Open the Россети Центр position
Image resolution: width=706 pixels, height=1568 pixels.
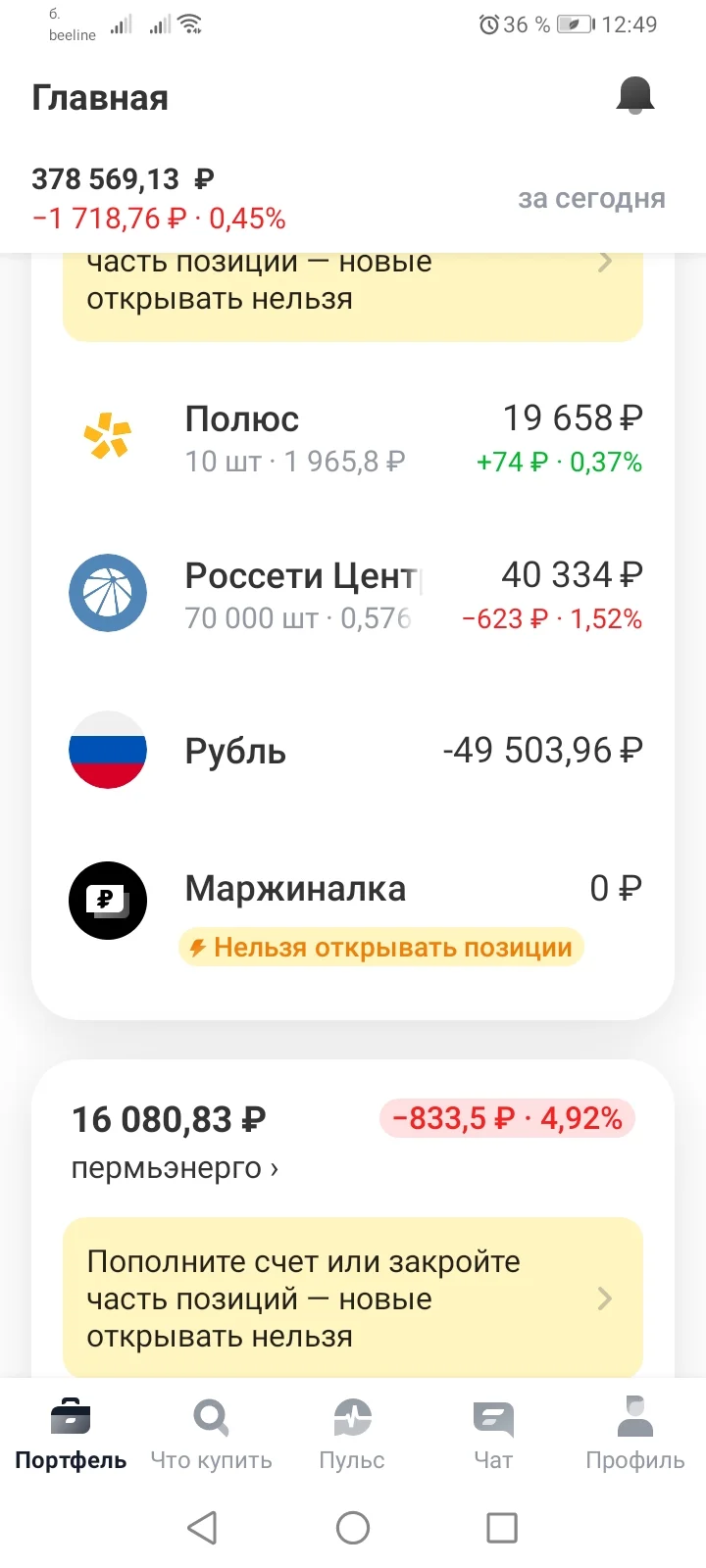pyautogui.click(x=353, y=594)
